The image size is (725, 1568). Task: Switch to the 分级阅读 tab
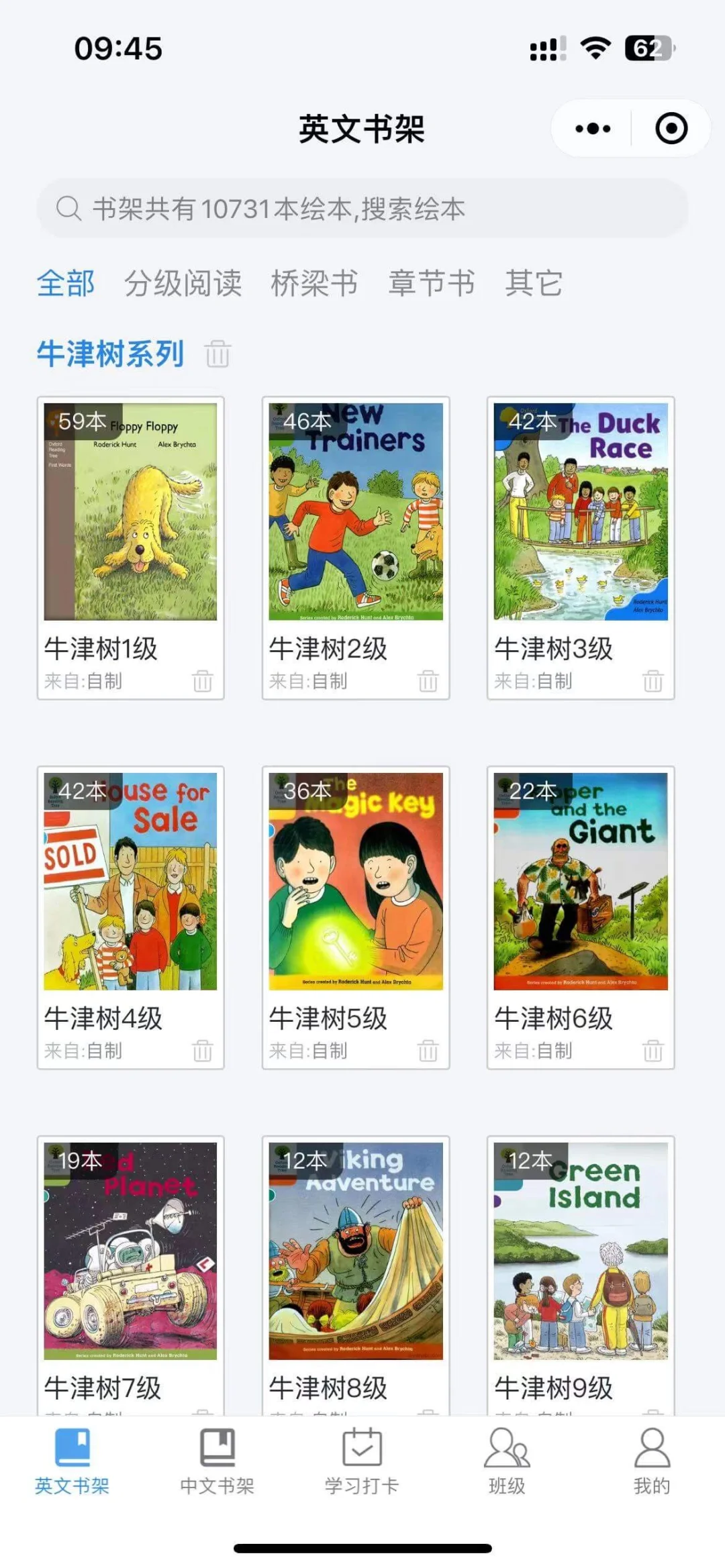[183, 283]
